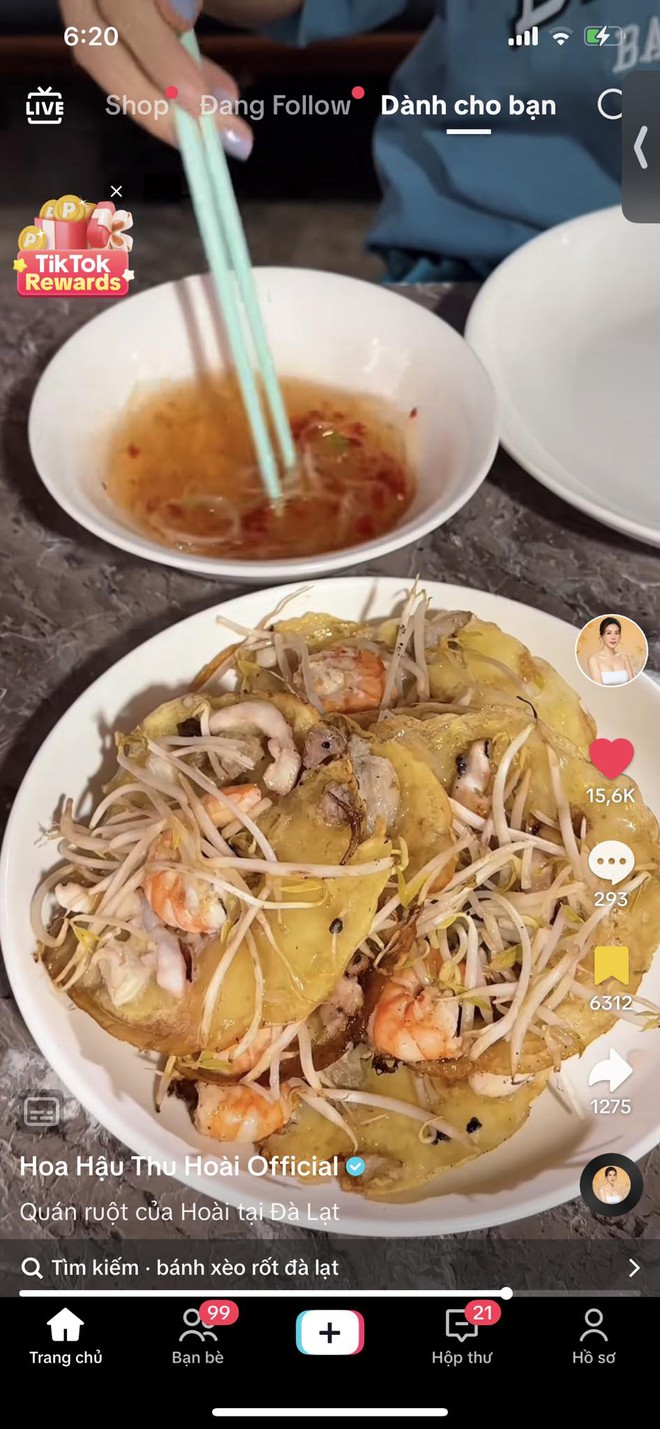The height and width of the screenshot is (1429, 660).
Task: Select the Dành cho bạn tab
Action: tap(468, 106)
